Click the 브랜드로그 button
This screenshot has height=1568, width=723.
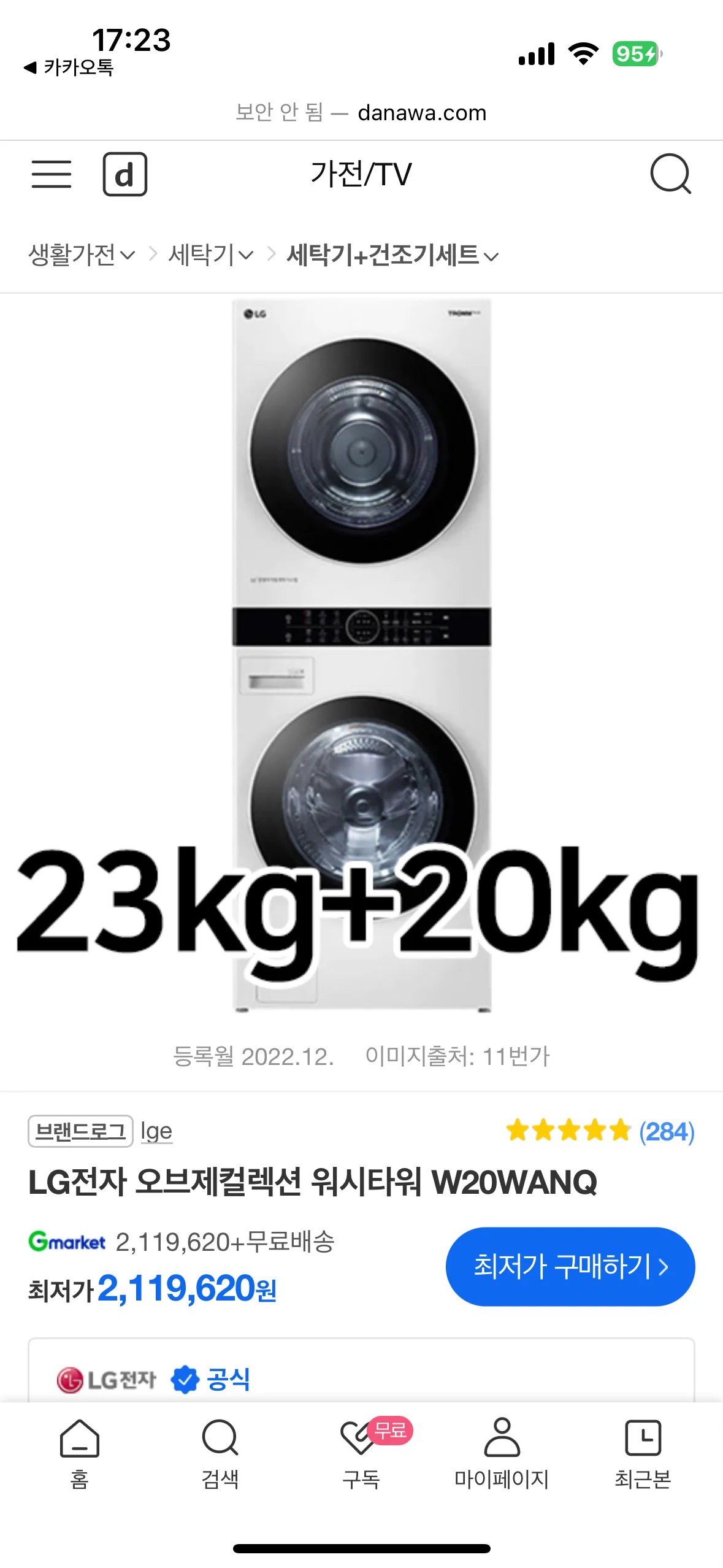[x=80, y=1129]
